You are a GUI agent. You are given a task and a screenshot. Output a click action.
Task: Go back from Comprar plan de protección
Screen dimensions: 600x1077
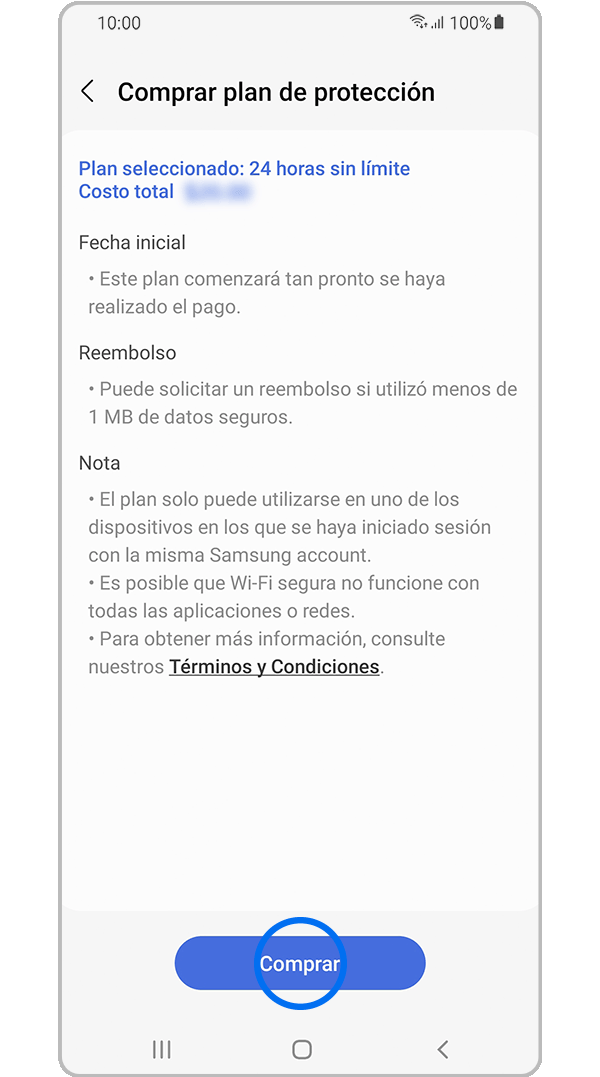click(x=88, y=92)
